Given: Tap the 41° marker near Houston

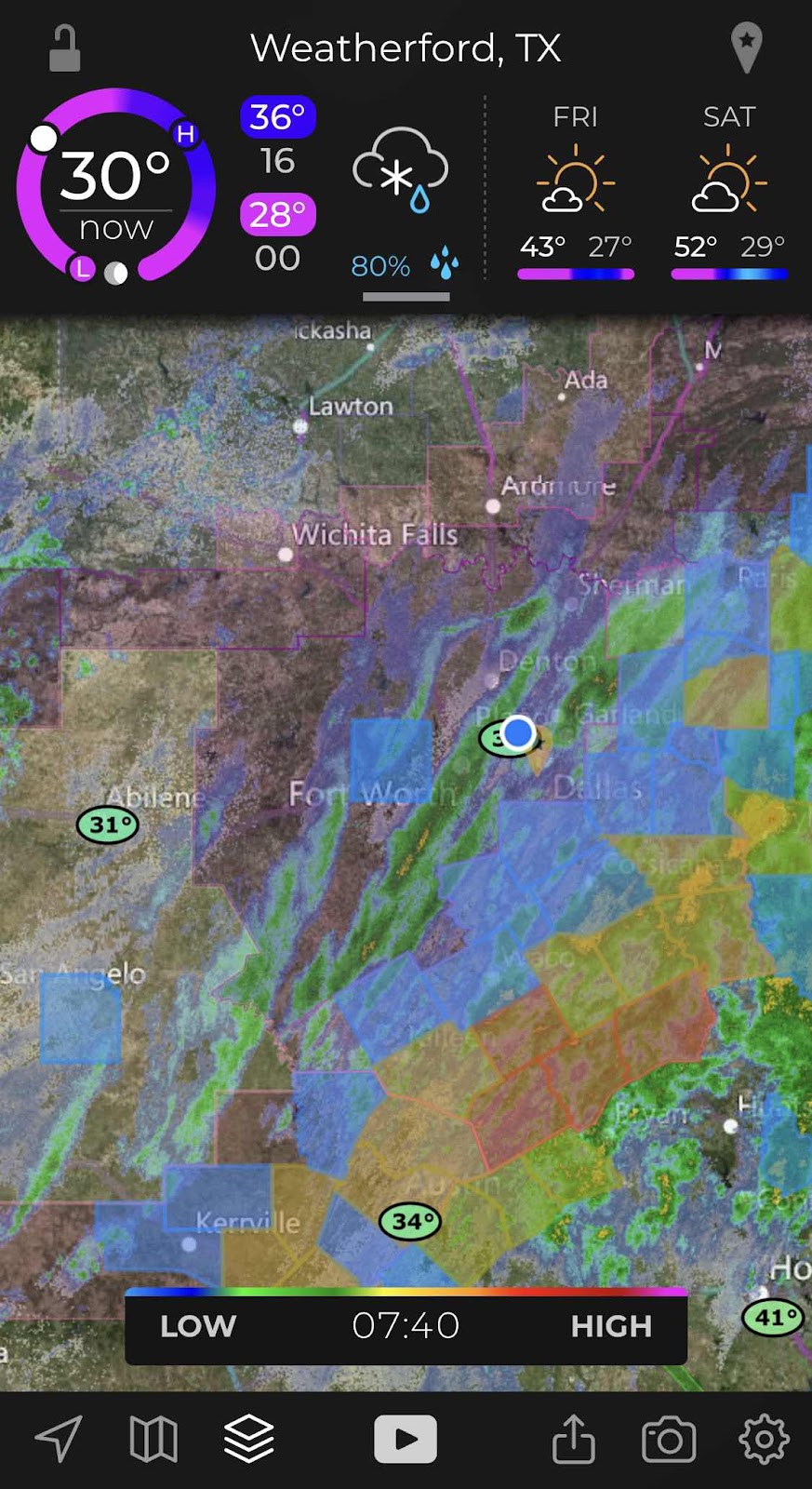Looking at the screenshot, I should (773, 1318).
